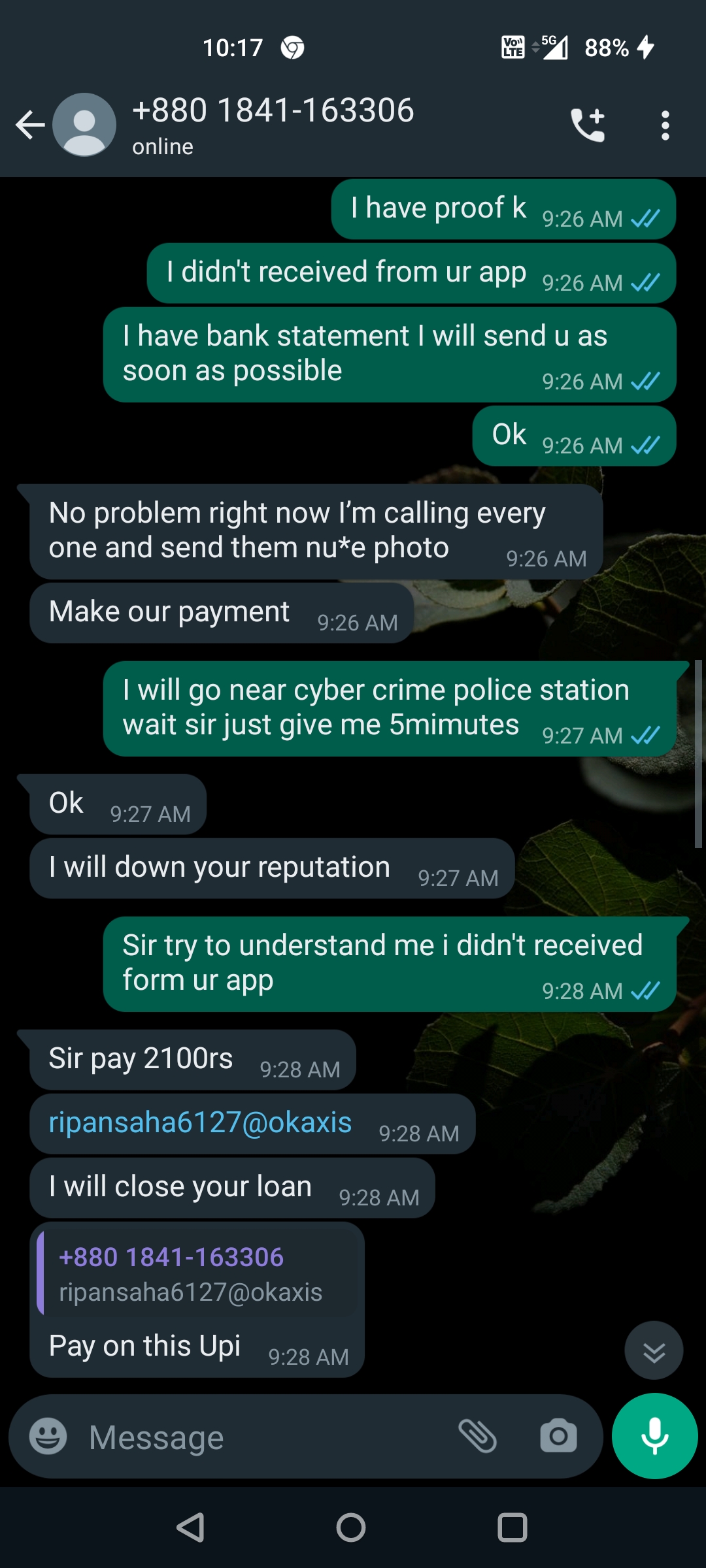Record a voice message
Image resolution: width=706 pixels, height=1568 pixels.
pyautogui.click(x=654, y=1436)
